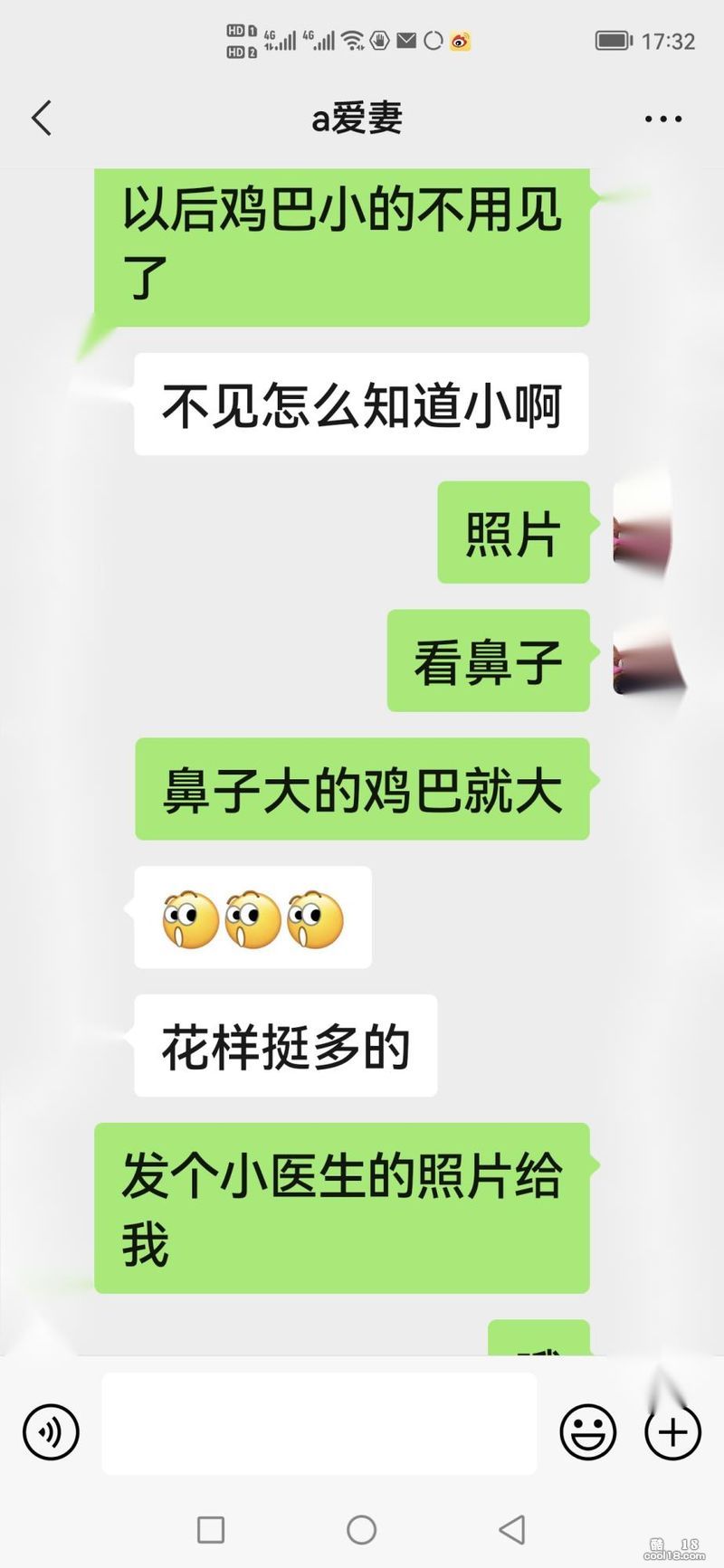Open the plus attachments panel

(x=672, y=1431)
